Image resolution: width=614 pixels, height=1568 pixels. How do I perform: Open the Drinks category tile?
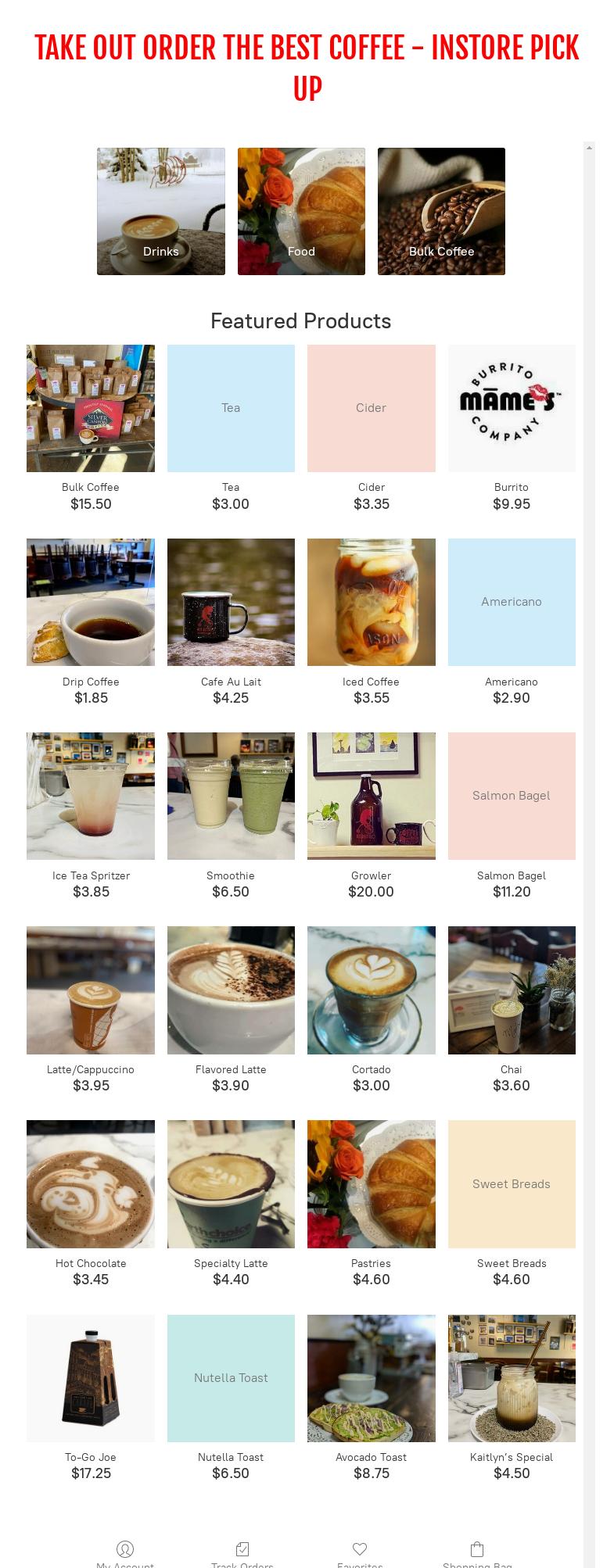160,211
